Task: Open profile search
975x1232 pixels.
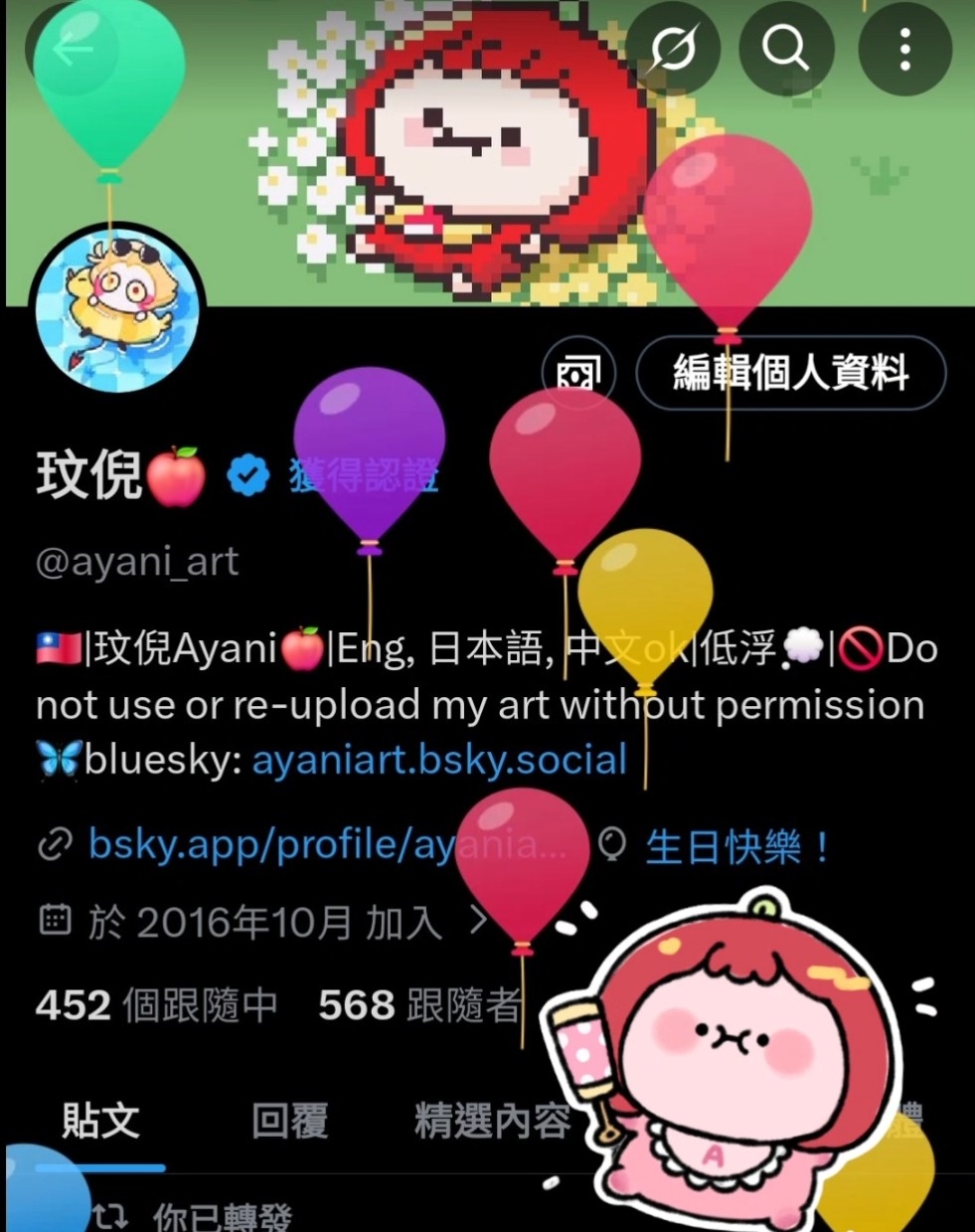Action: 786,48
